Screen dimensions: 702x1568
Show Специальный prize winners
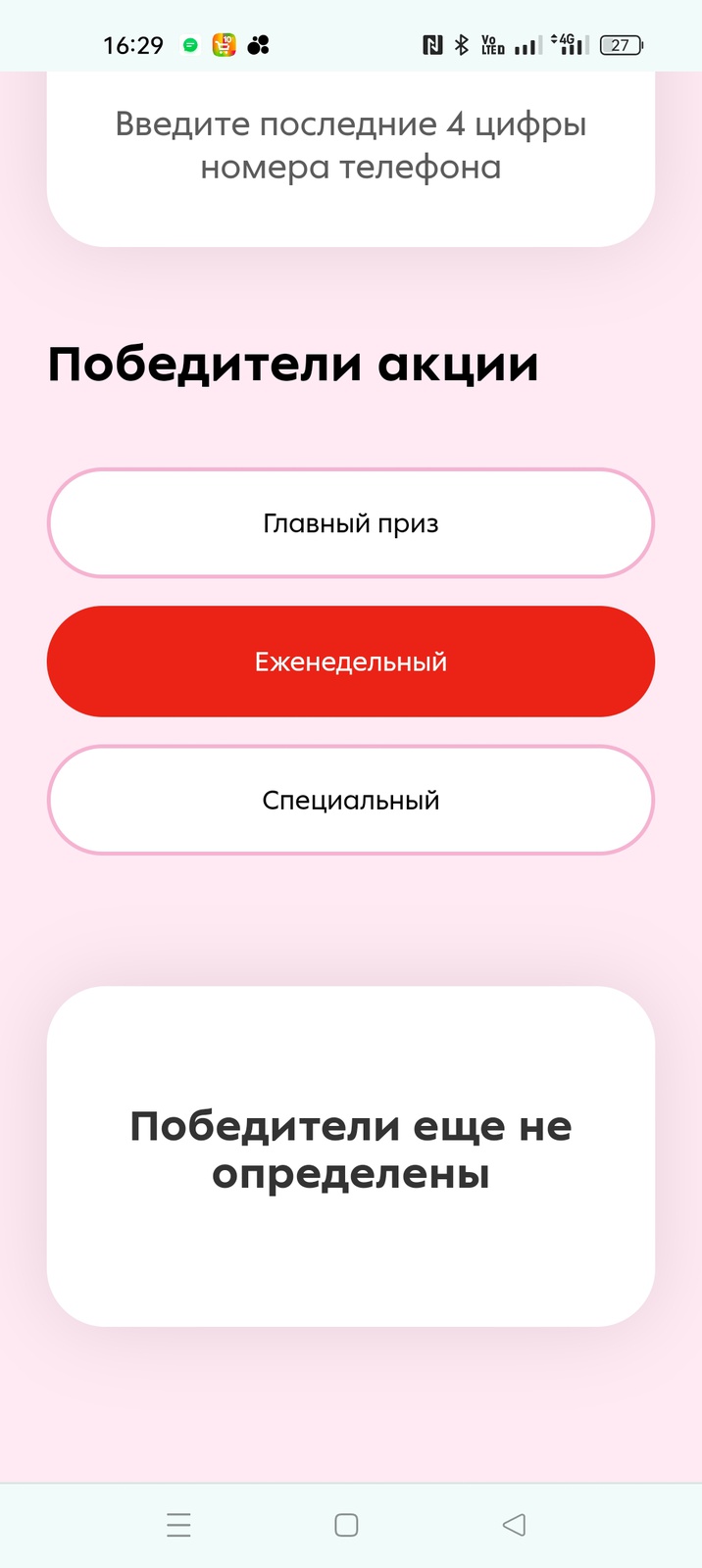pos(350,800)
